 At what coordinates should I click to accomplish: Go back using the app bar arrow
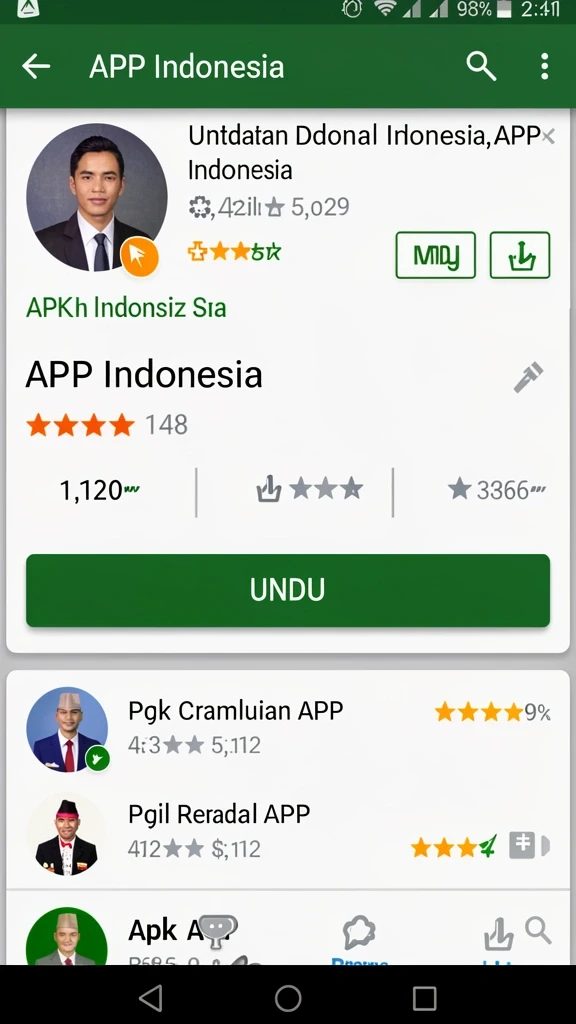36,67
